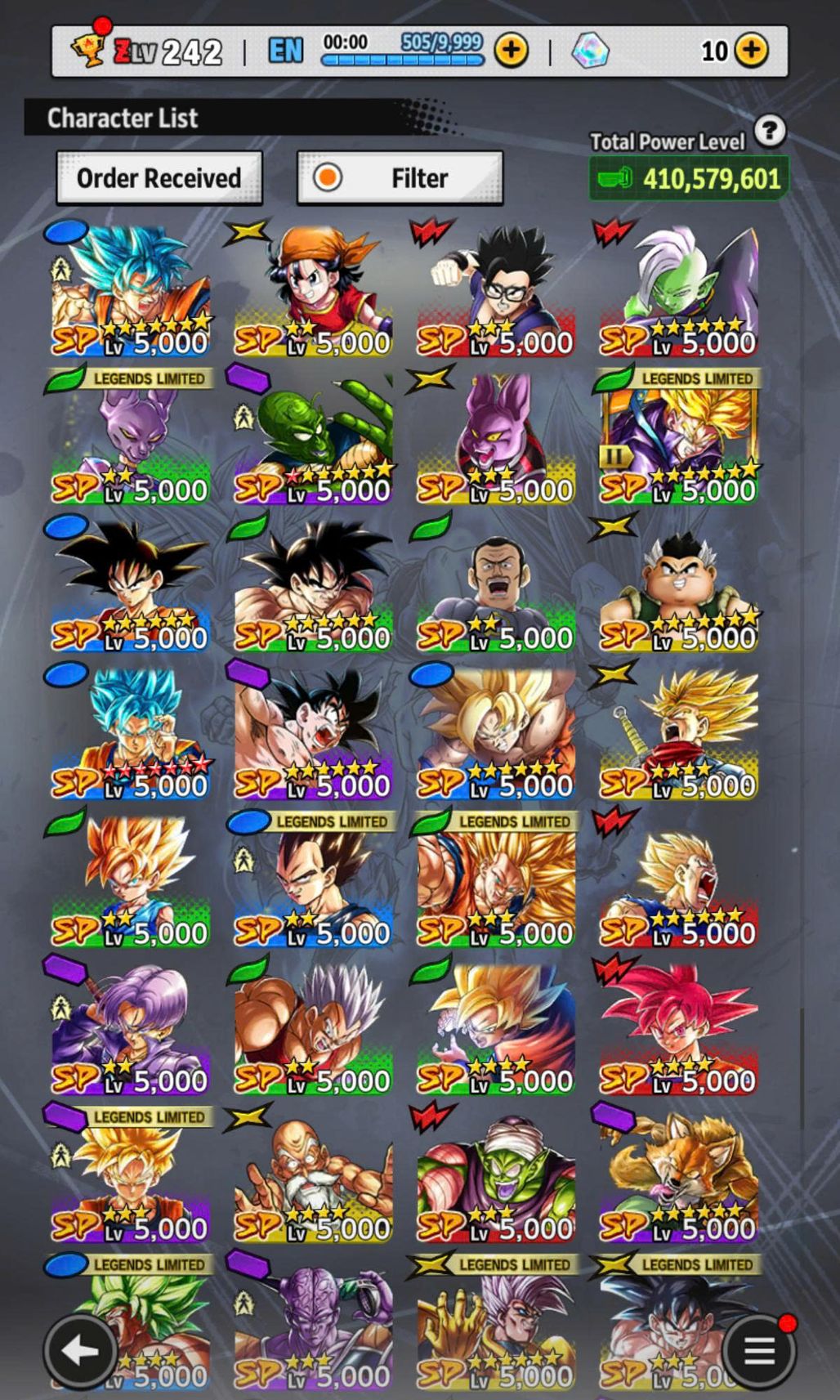840x1400 pixels.
Task: Open the Filter options
Action: pos(400,178)
